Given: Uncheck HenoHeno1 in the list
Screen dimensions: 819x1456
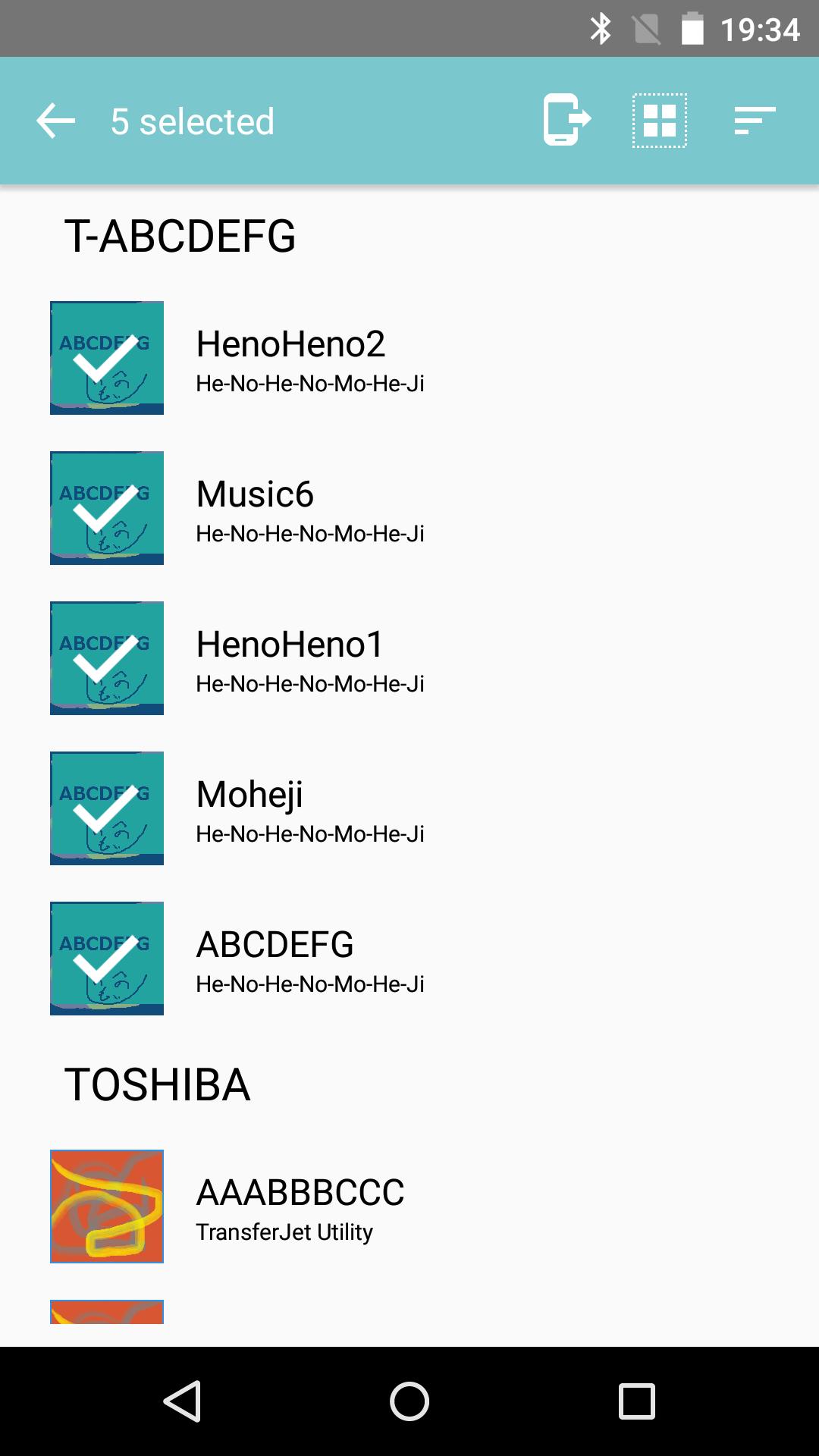Looking at the screenshot, I should (x=107, y=658).
